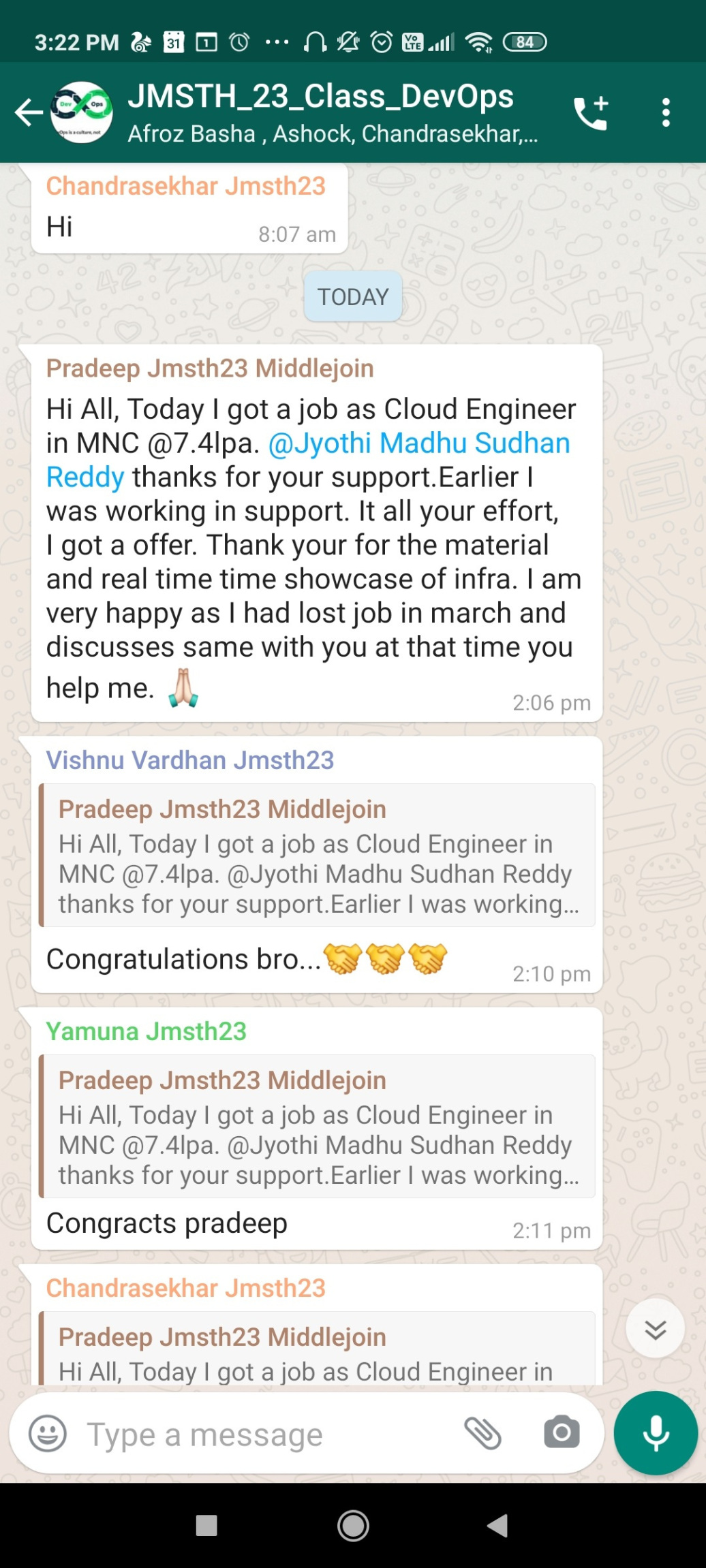Jump to quoted message in Chandrasekhar's reply
This screenshot has height=1568, width=706.
tap(317, 1351)
